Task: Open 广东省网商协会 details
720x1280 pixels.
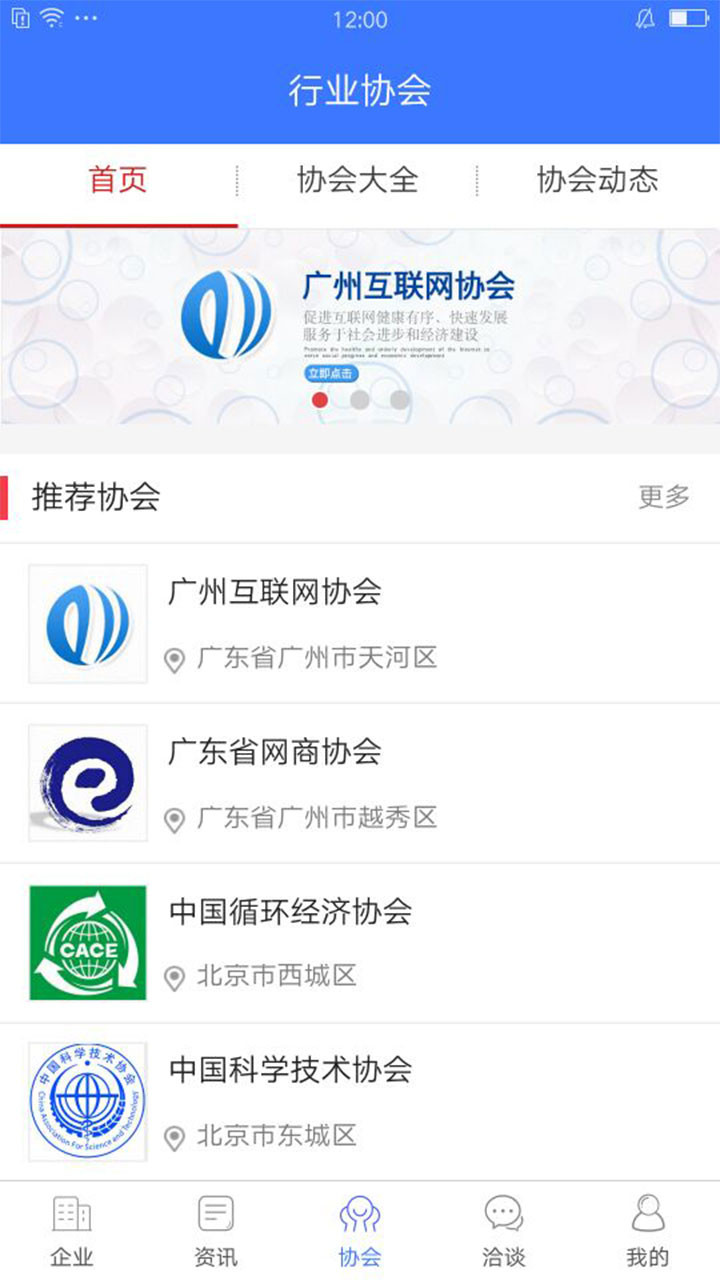Action: pos(360,784)
